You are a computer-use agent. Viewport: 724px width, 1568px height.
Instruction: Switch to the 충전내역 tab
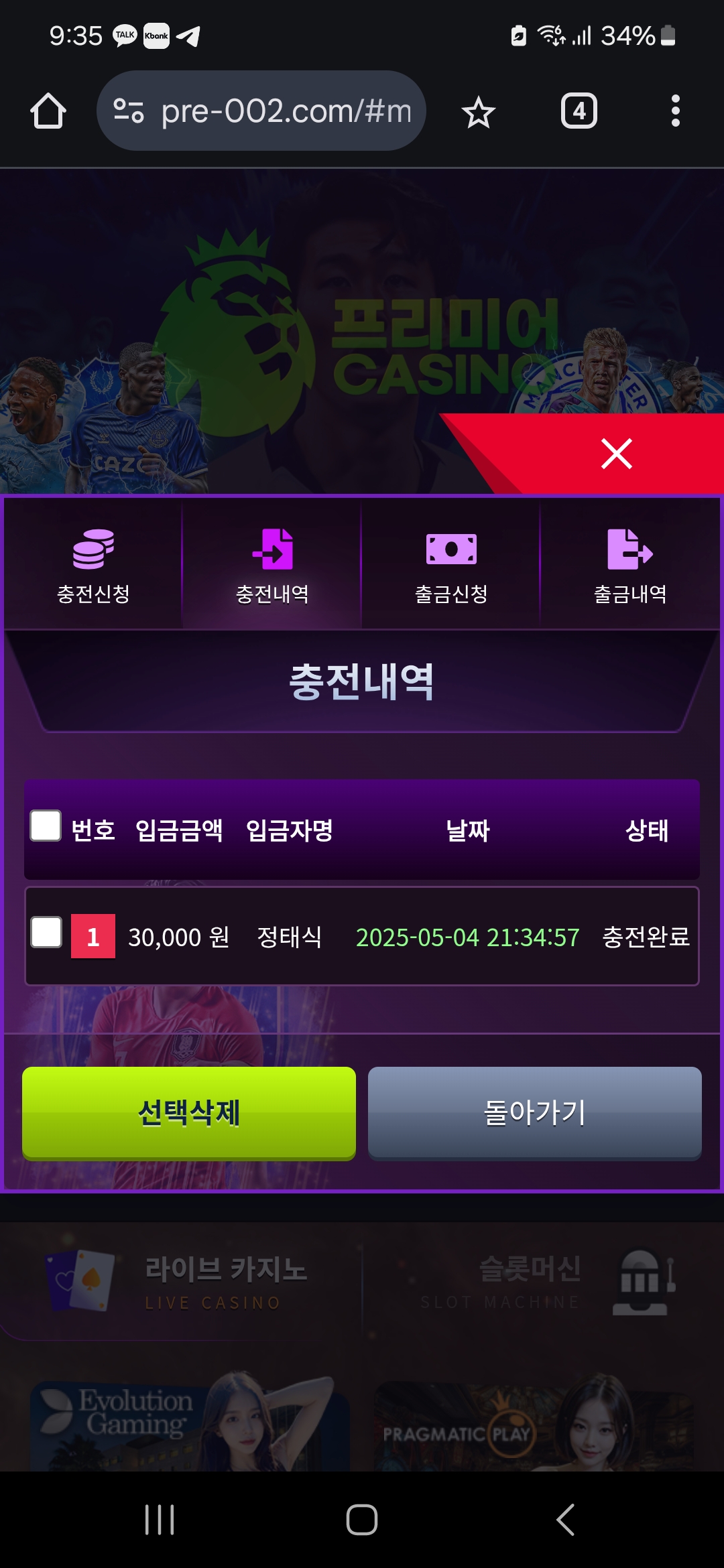[272, 565]
